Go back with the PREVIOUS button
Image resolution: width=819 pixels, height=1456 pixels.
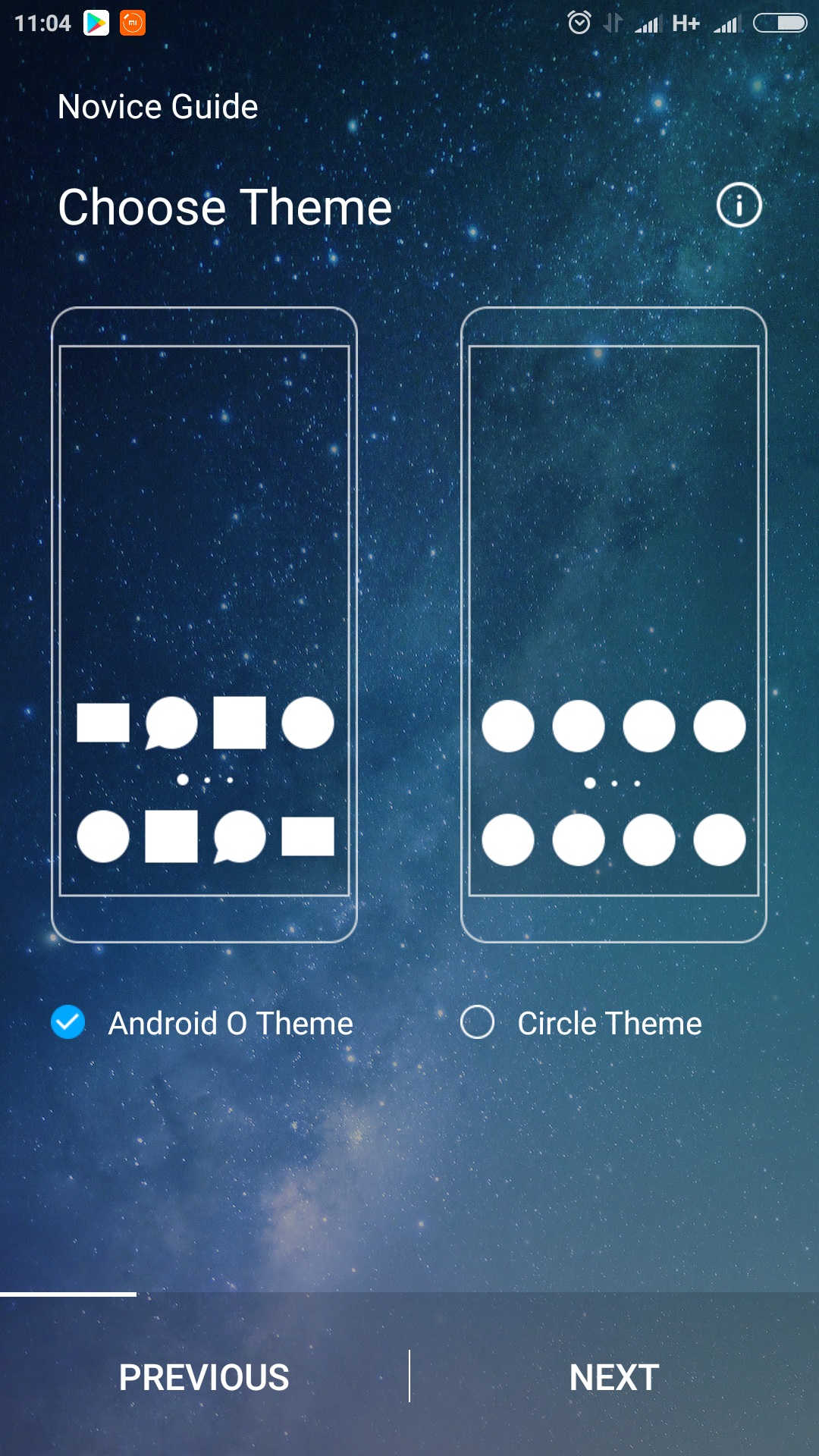click(204, 1377)
